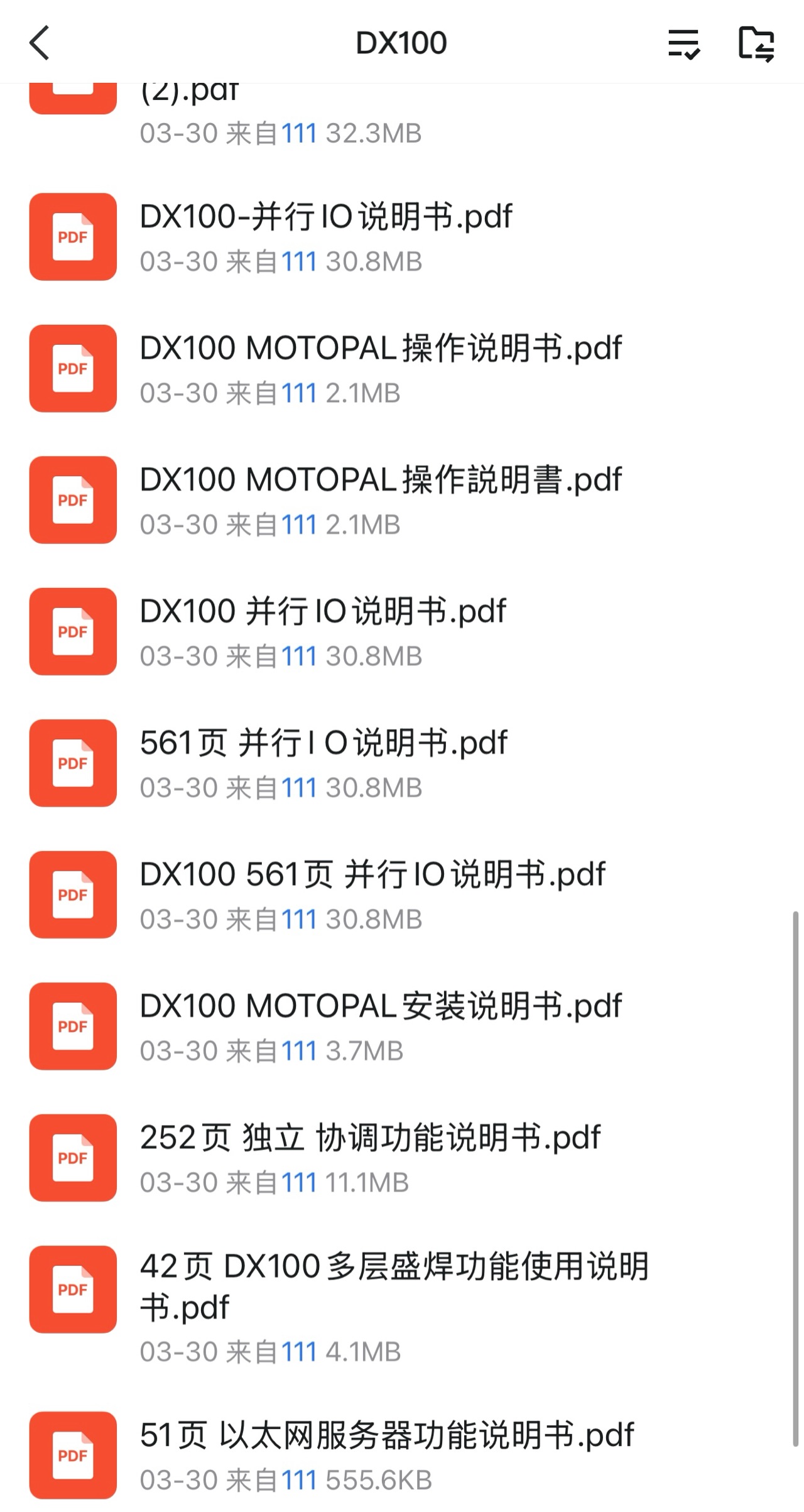804x1512 pixels.
Task: Open DX100 并行IO说明书.pdf
Action: 322,612
